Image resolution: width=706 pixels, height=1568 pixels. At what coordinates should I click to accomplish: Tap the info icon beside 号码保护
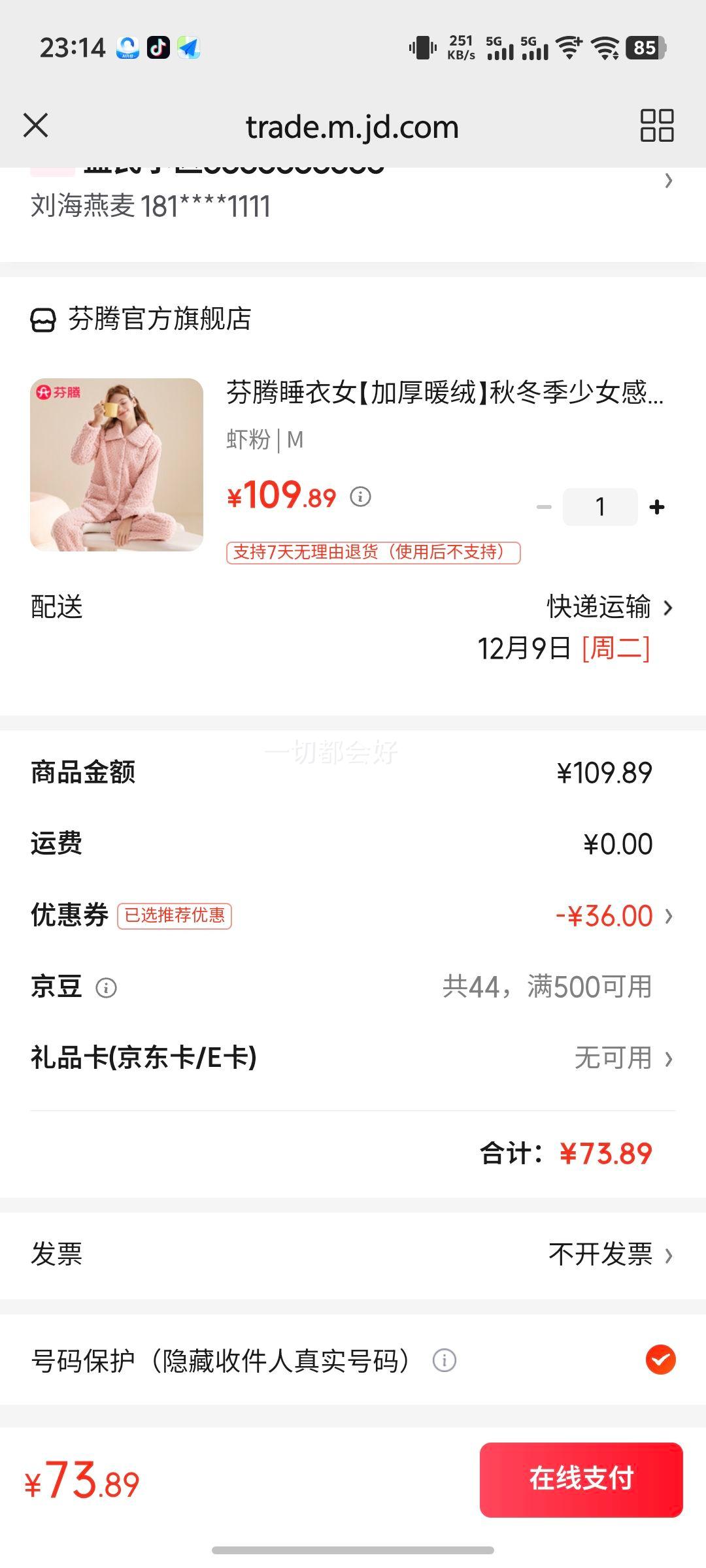(445, 1362)
